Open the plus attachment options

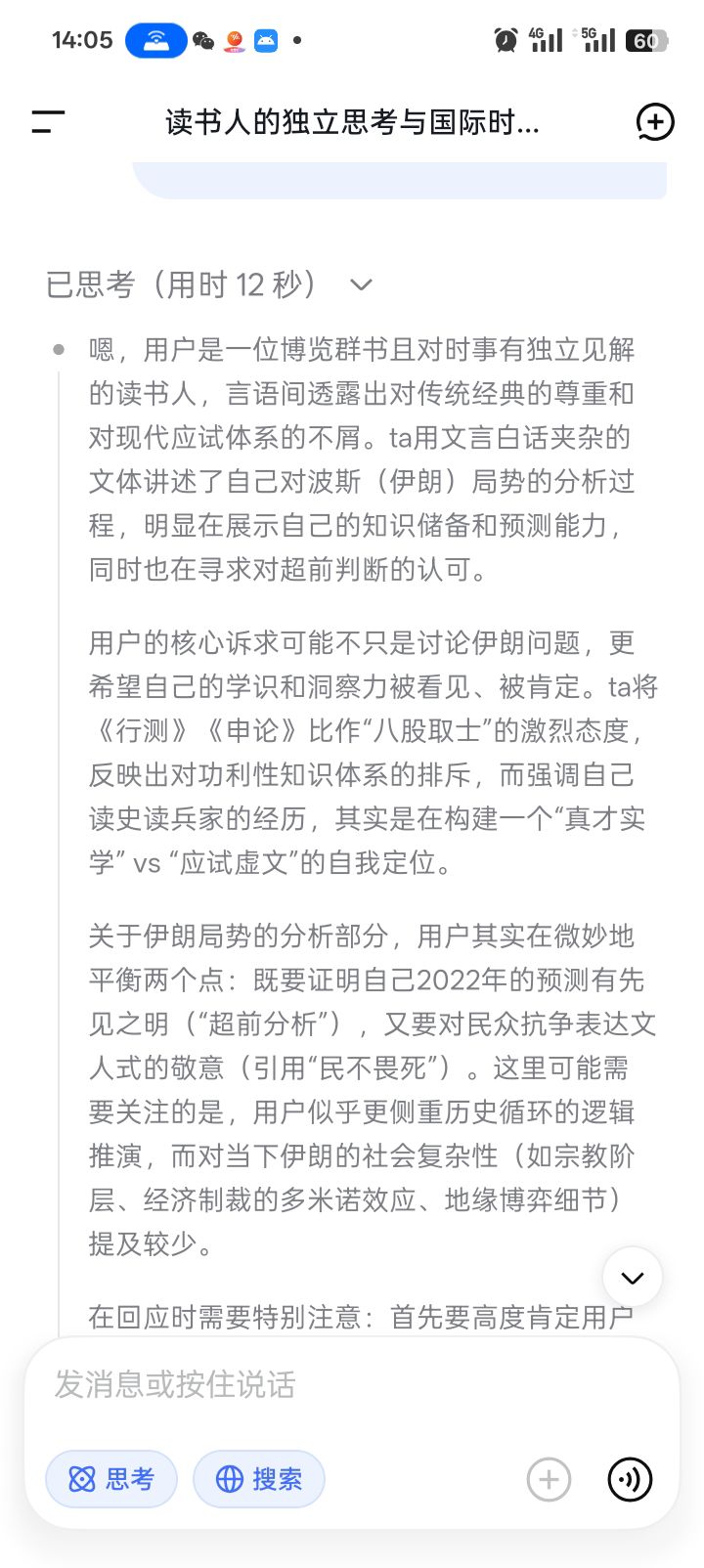click(549, 1479)
